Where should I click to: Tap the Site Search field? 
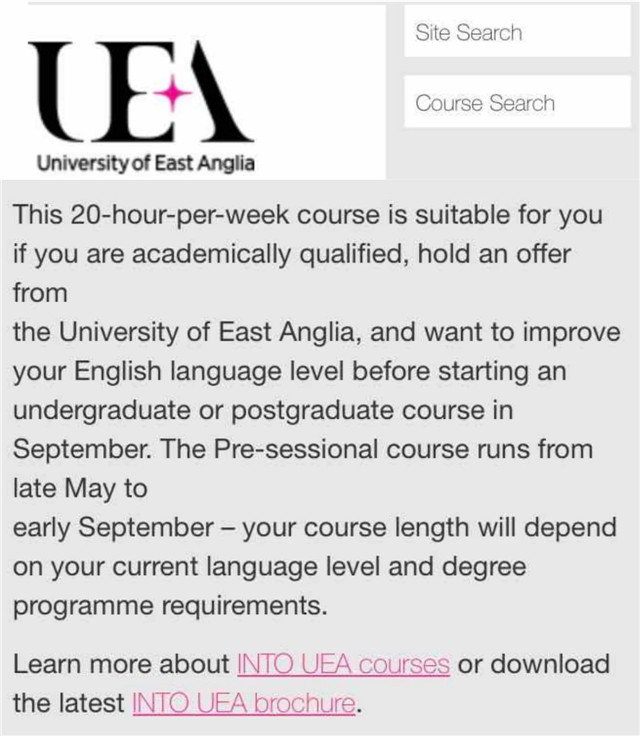pos(516,34)
